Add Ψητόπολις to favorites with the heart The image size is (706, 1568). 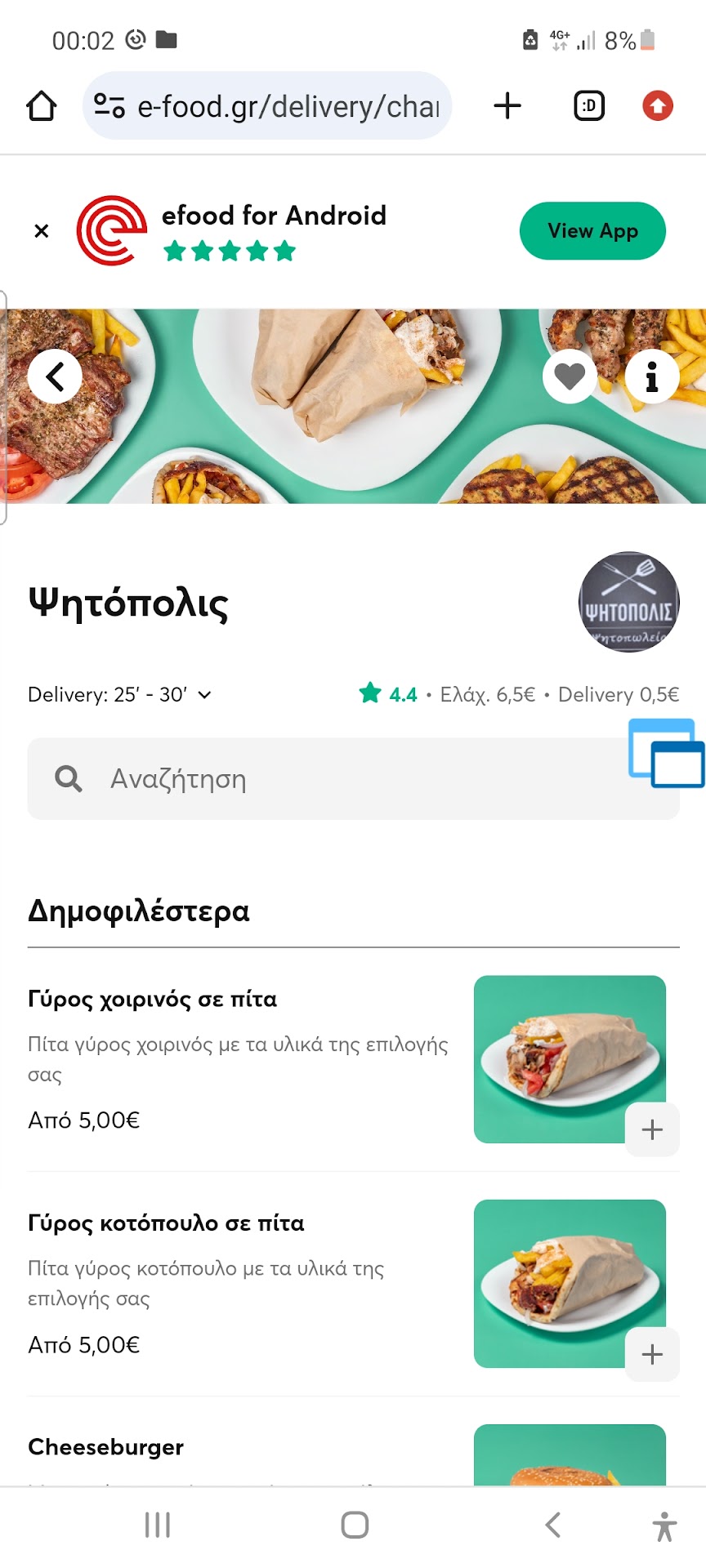tap(570, 376)
